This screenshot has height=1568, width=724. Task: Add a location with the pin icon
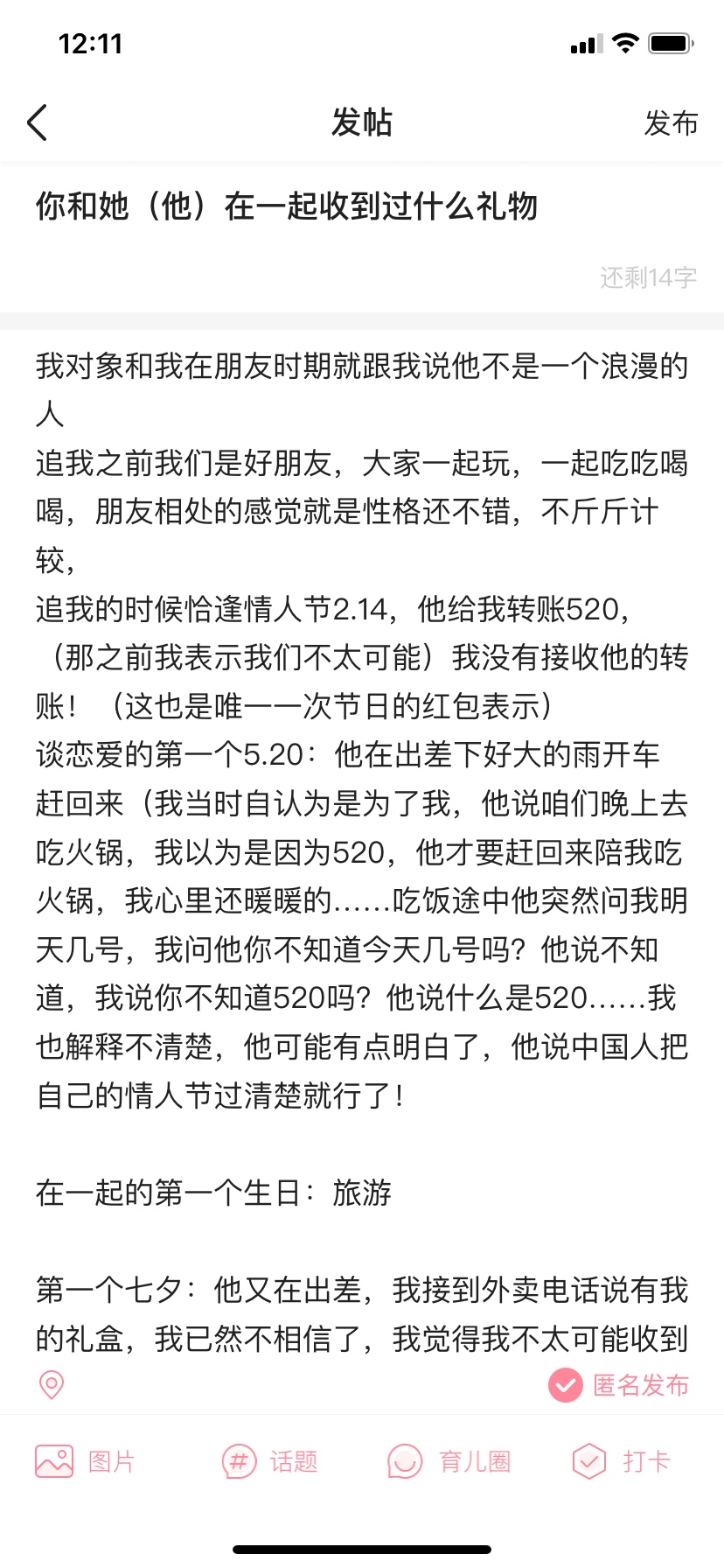click(52, 1385)
